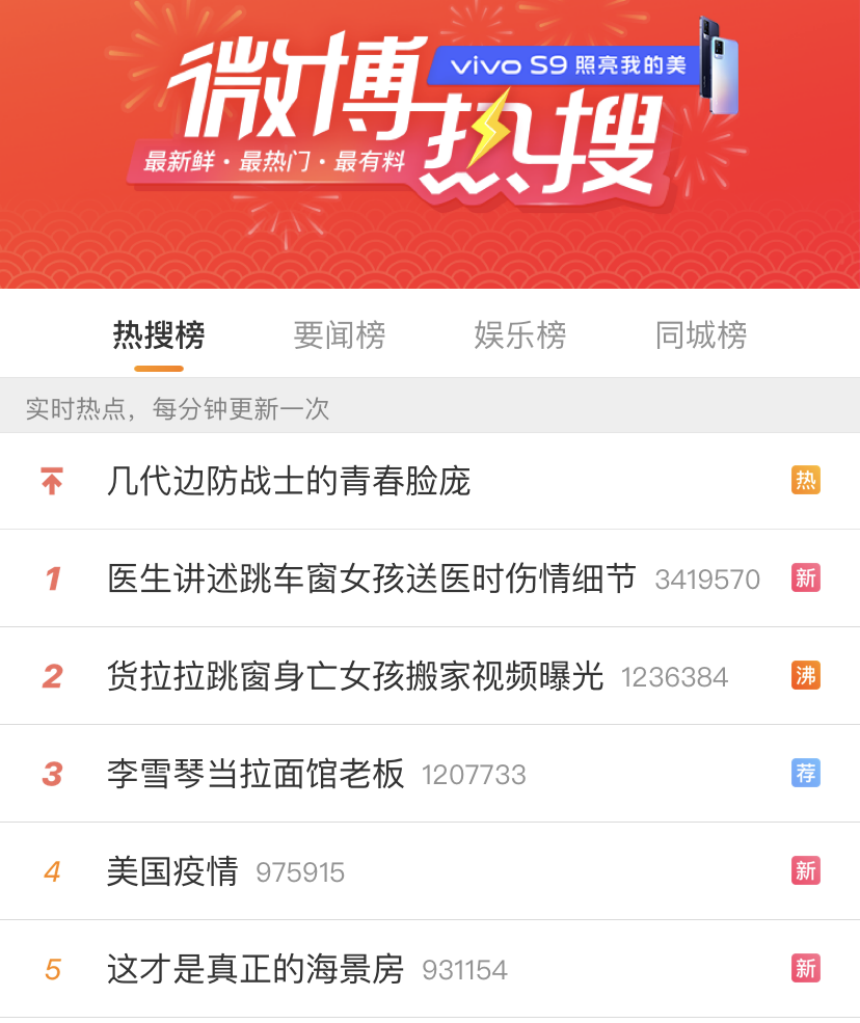Open the 美国疫情 trending topic

[x=173, y=871]
